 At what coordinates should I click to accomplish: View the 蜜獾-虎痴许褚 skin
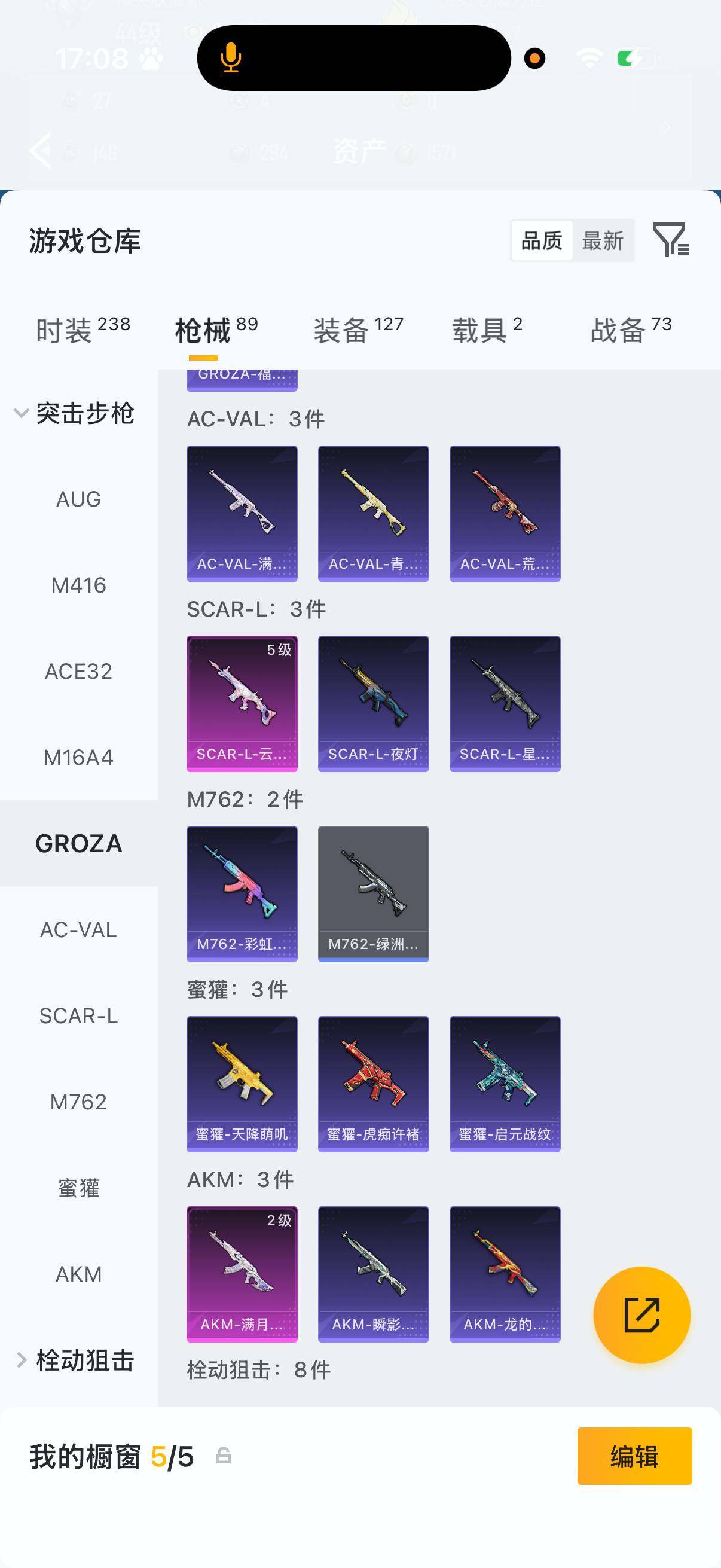click(x=374, y=1084)
